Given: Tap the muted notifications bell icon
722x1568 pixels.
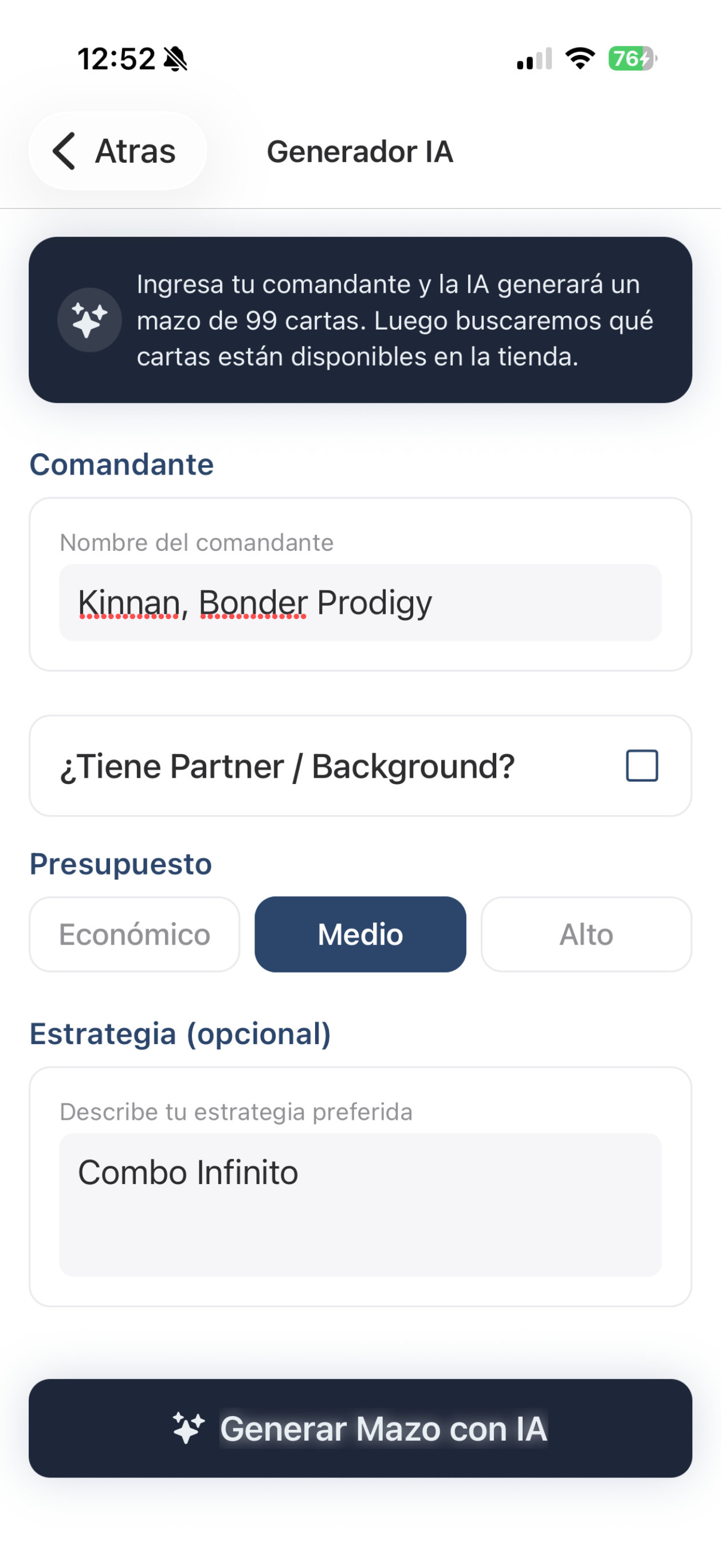Looking at the screenshot, I should (x=175, y=58).
